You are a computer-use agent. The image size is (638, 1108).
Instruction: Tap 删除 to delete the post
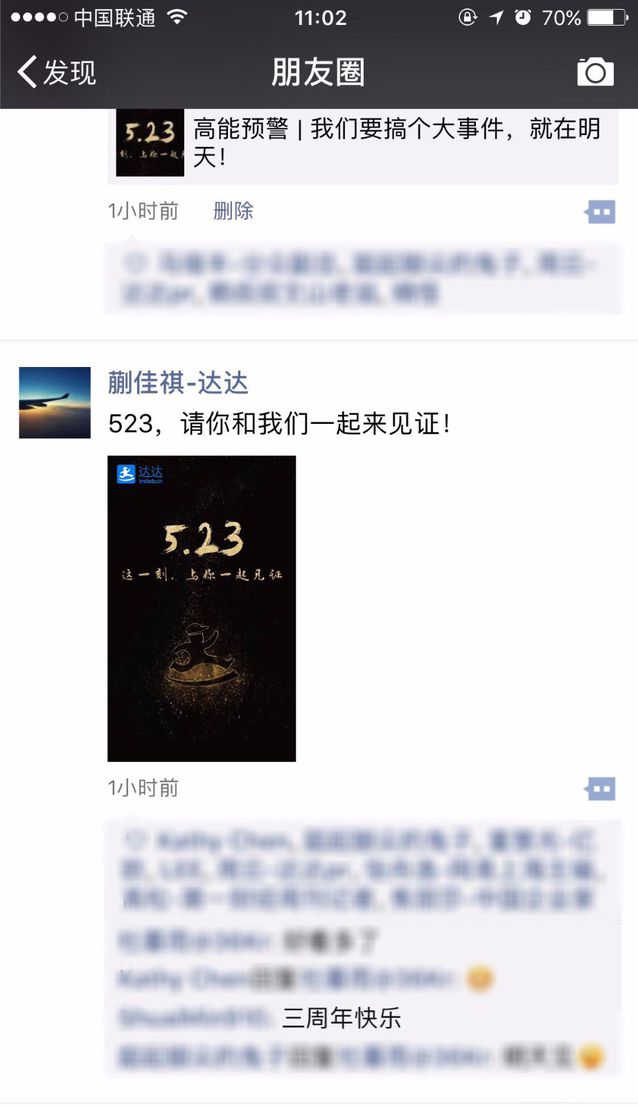coord(233,211)
